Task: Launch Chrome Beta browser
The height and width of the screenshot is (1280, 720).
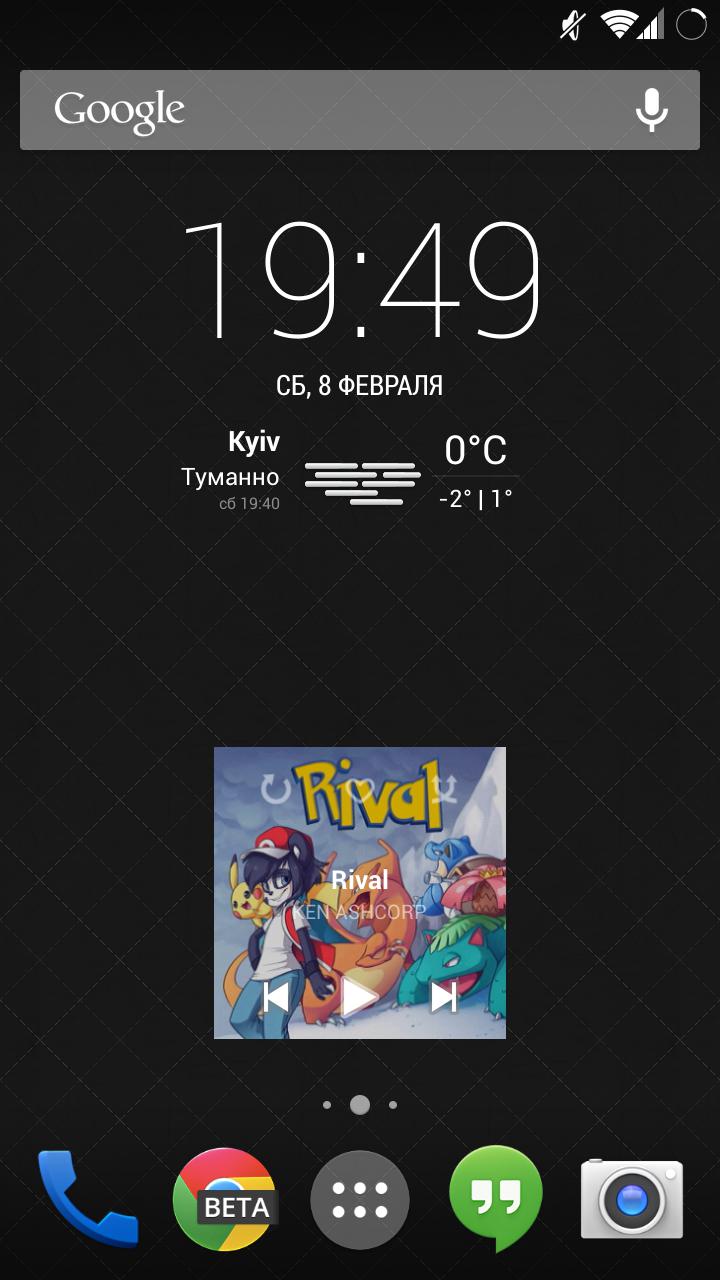Action: (224, 1198)
